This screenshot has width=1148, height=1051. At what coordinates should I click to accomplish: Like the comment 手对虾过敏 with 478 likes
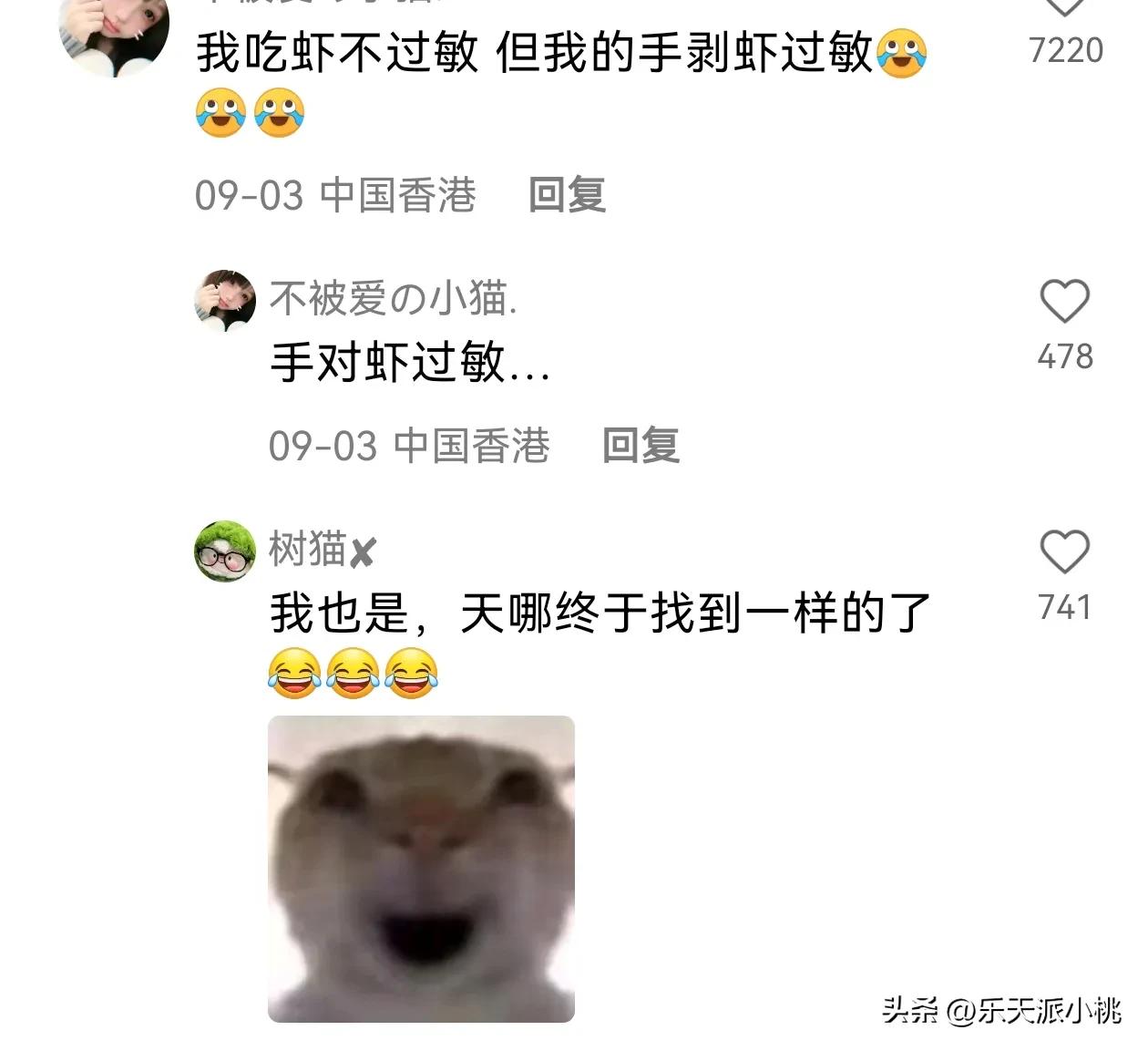[1064, 301]
